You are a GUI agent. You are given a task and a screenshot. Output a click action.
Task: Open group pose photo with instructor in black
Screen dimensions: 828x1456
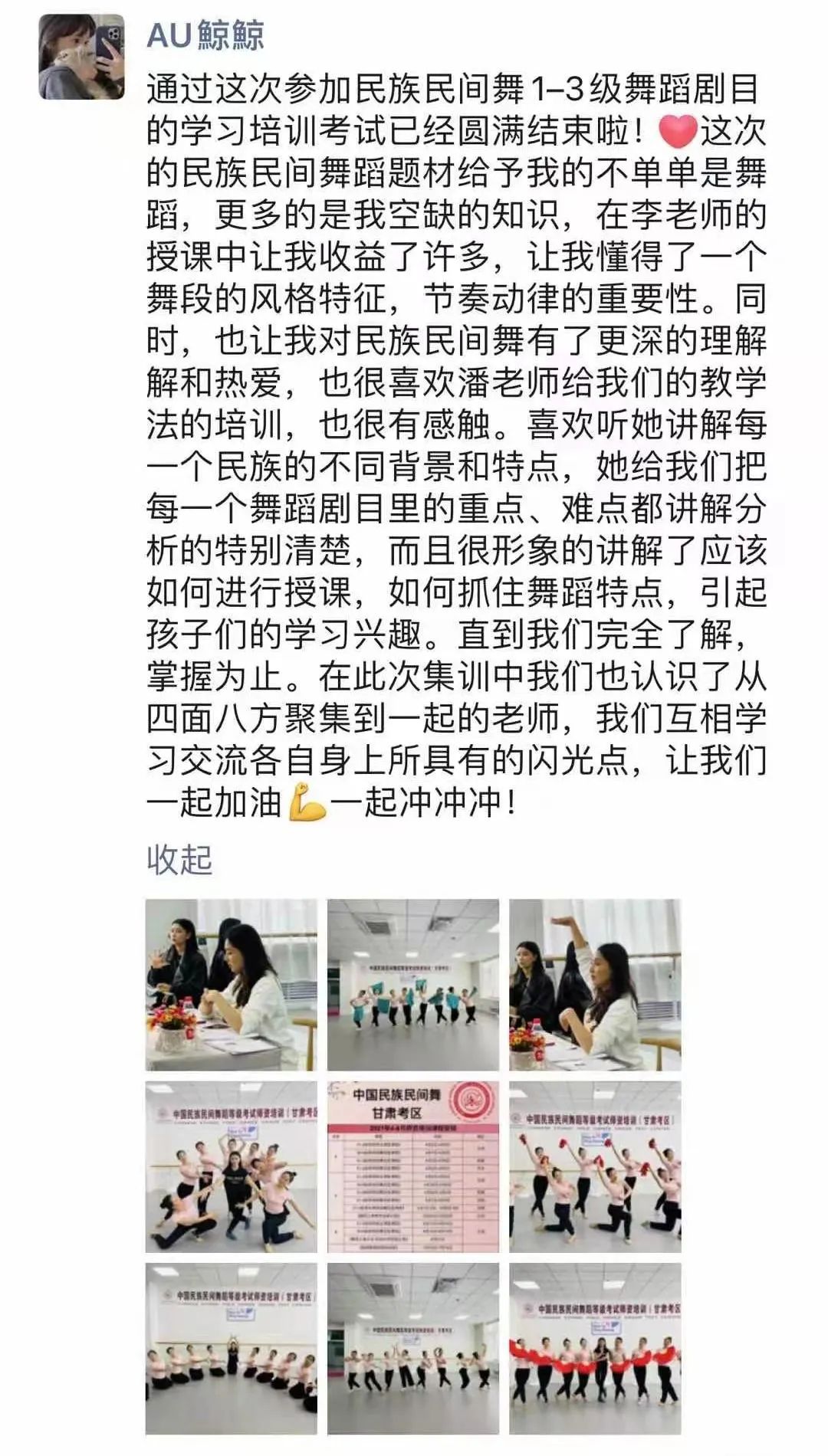(231, 1166)
